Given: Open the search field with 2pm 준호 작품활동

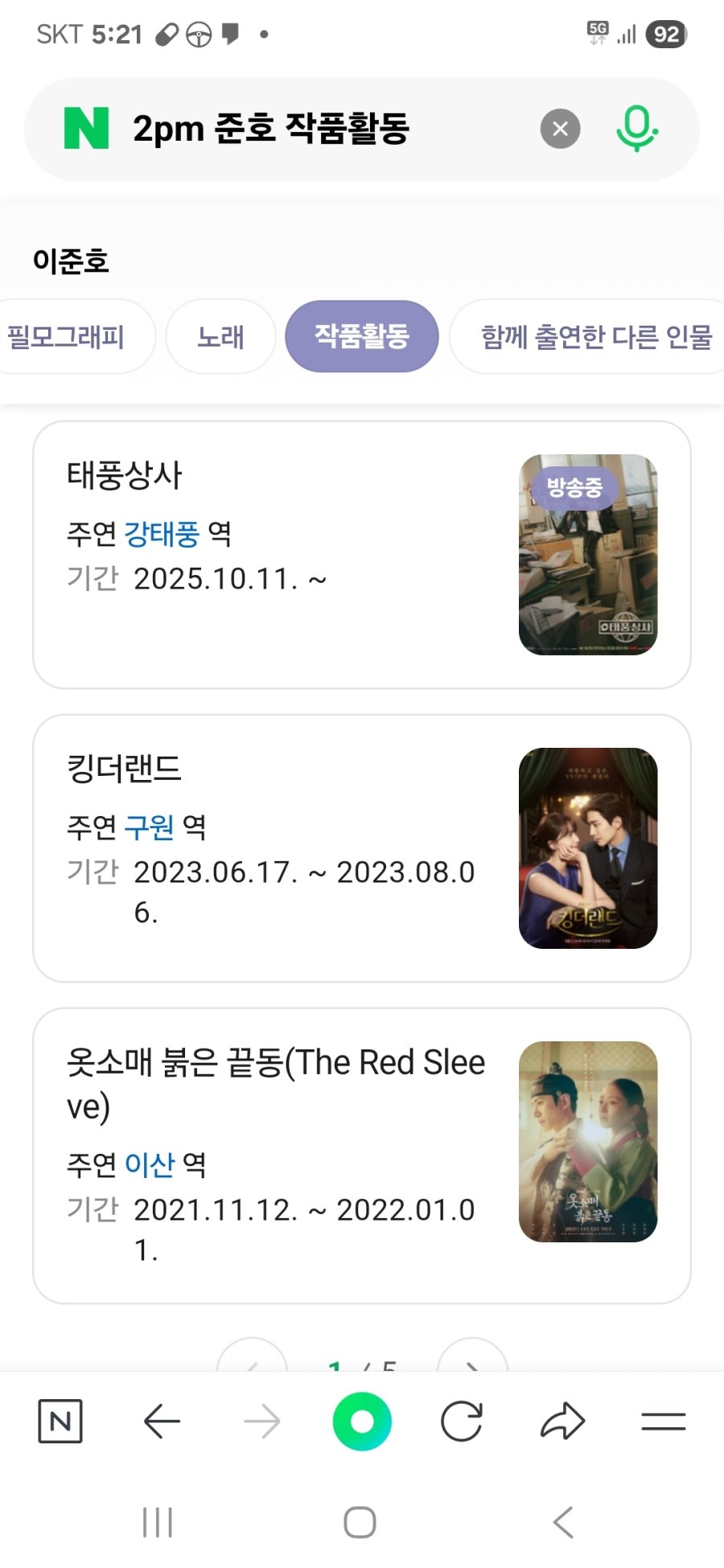Looking at the screenshot, I should [322, 129].
